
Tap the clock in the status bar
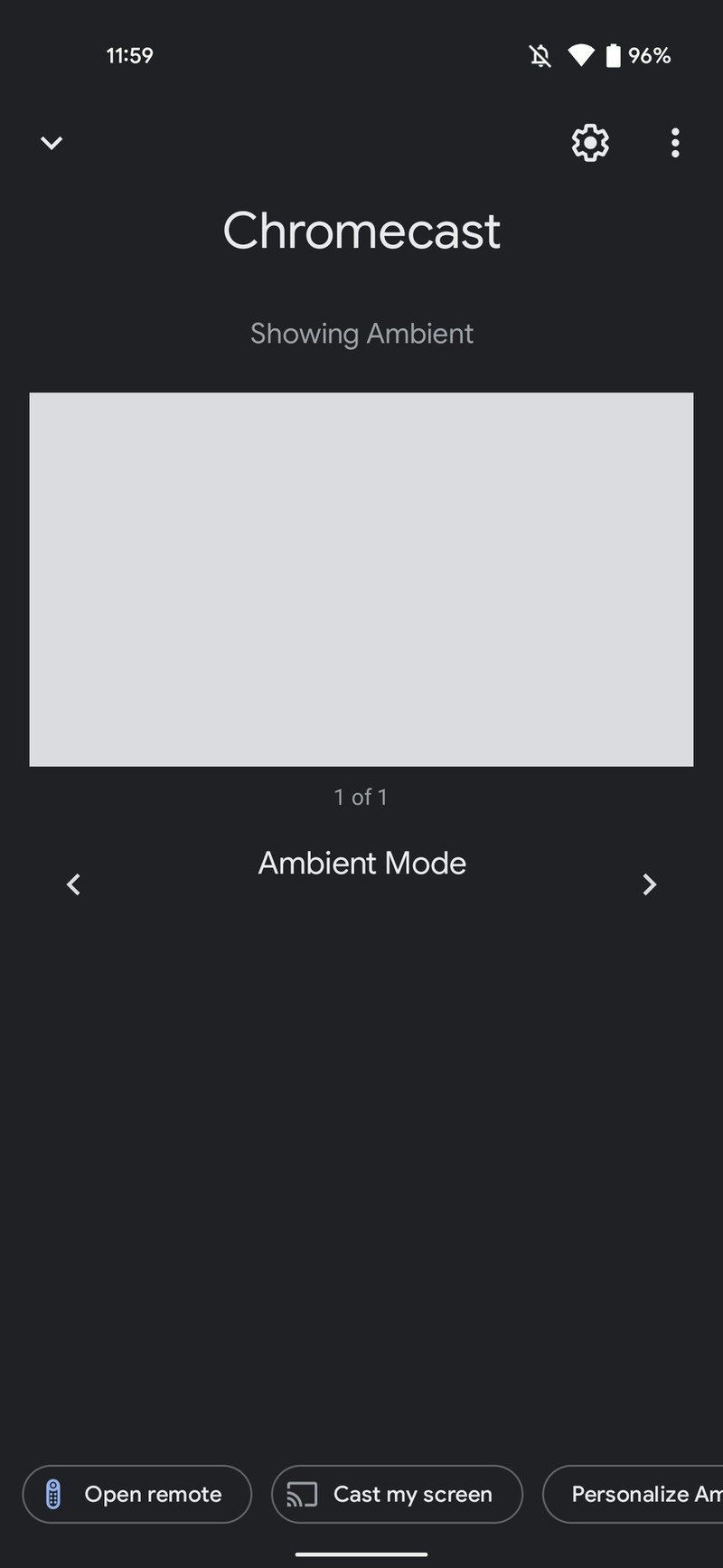click(x=129, y=55)
